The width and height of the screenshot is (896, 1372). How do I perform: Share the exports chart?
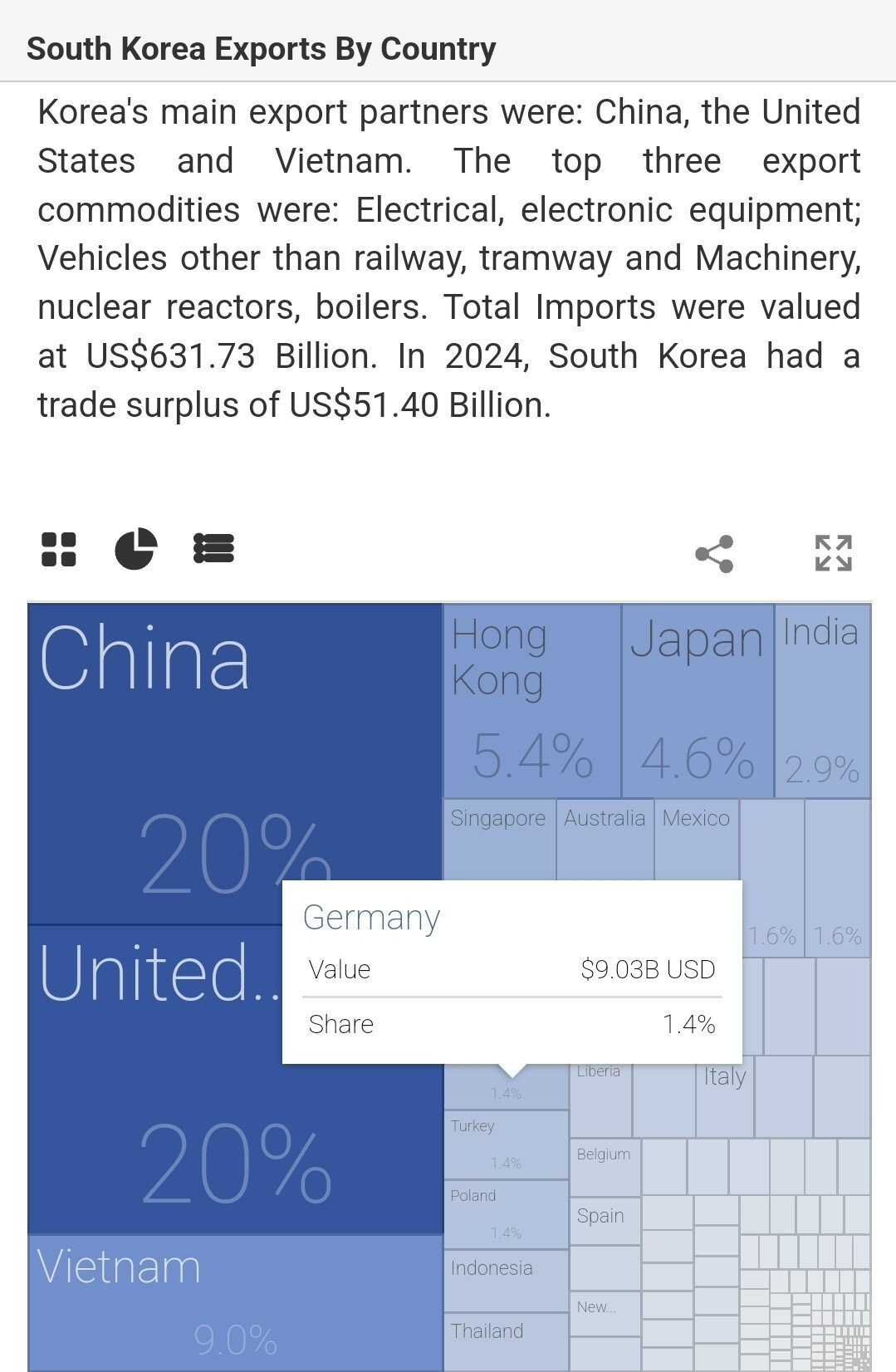(x=714, y=554)
